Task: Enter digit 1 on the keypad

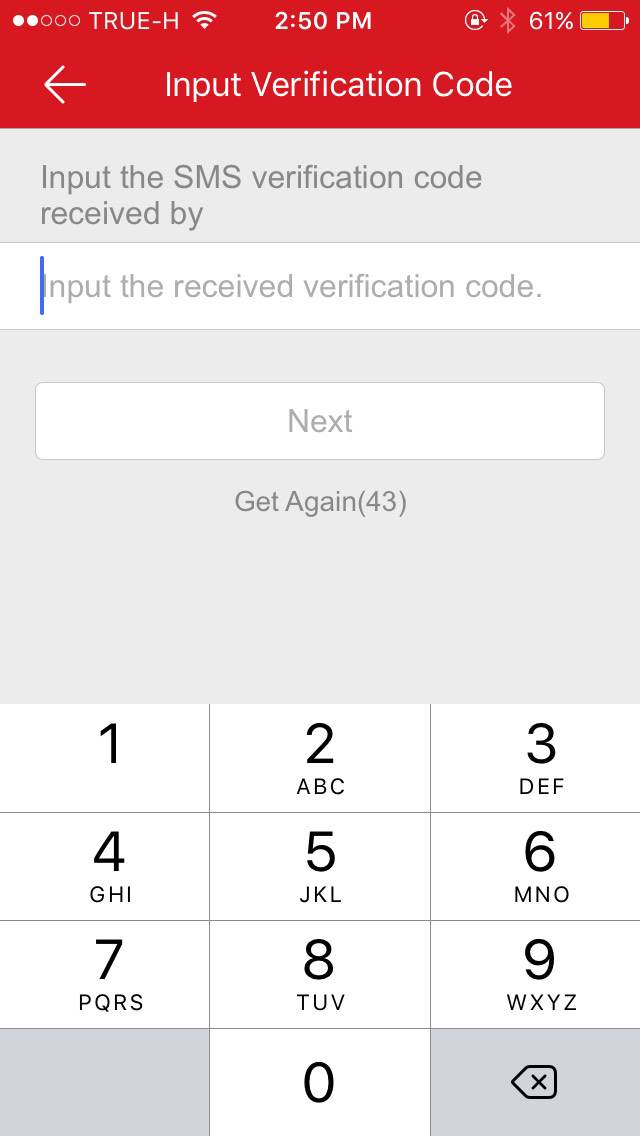Action: click(104, 758)
